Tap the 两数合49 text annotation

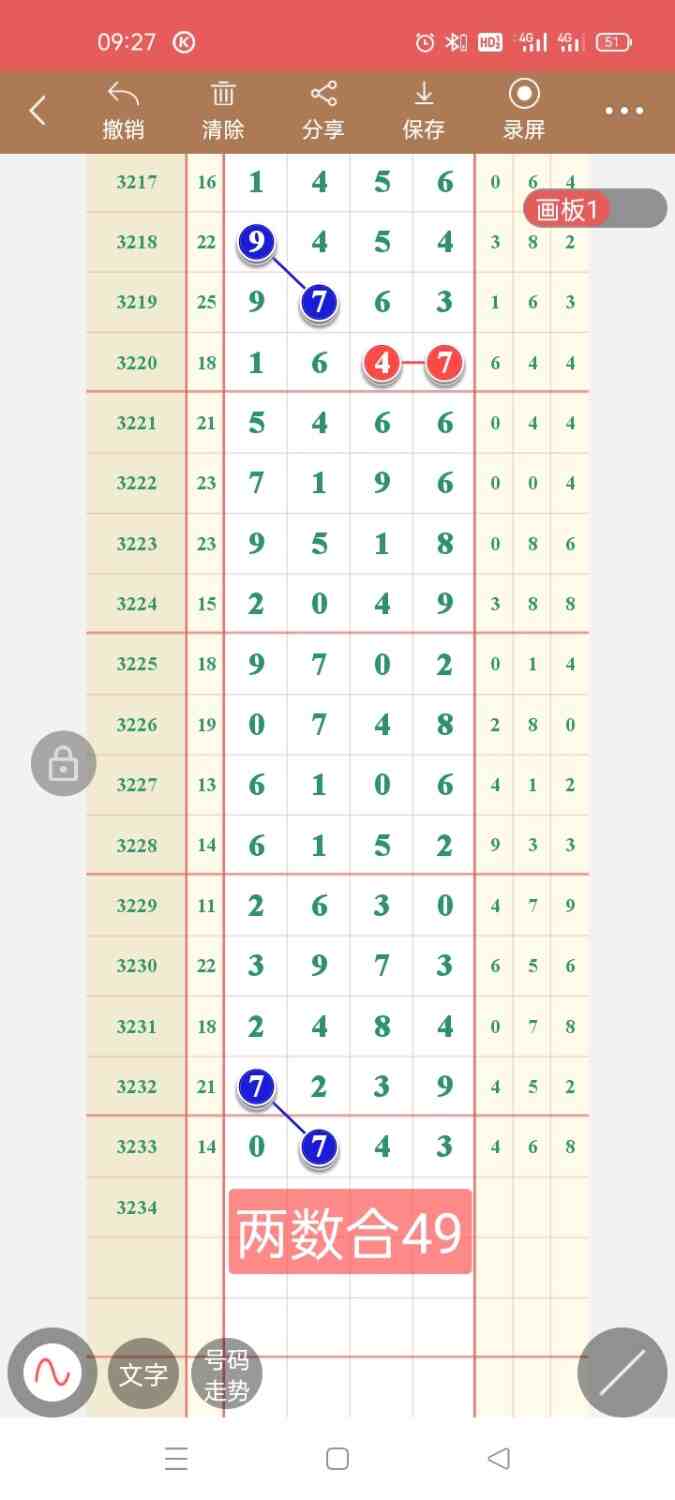[x=349, y=1232]
